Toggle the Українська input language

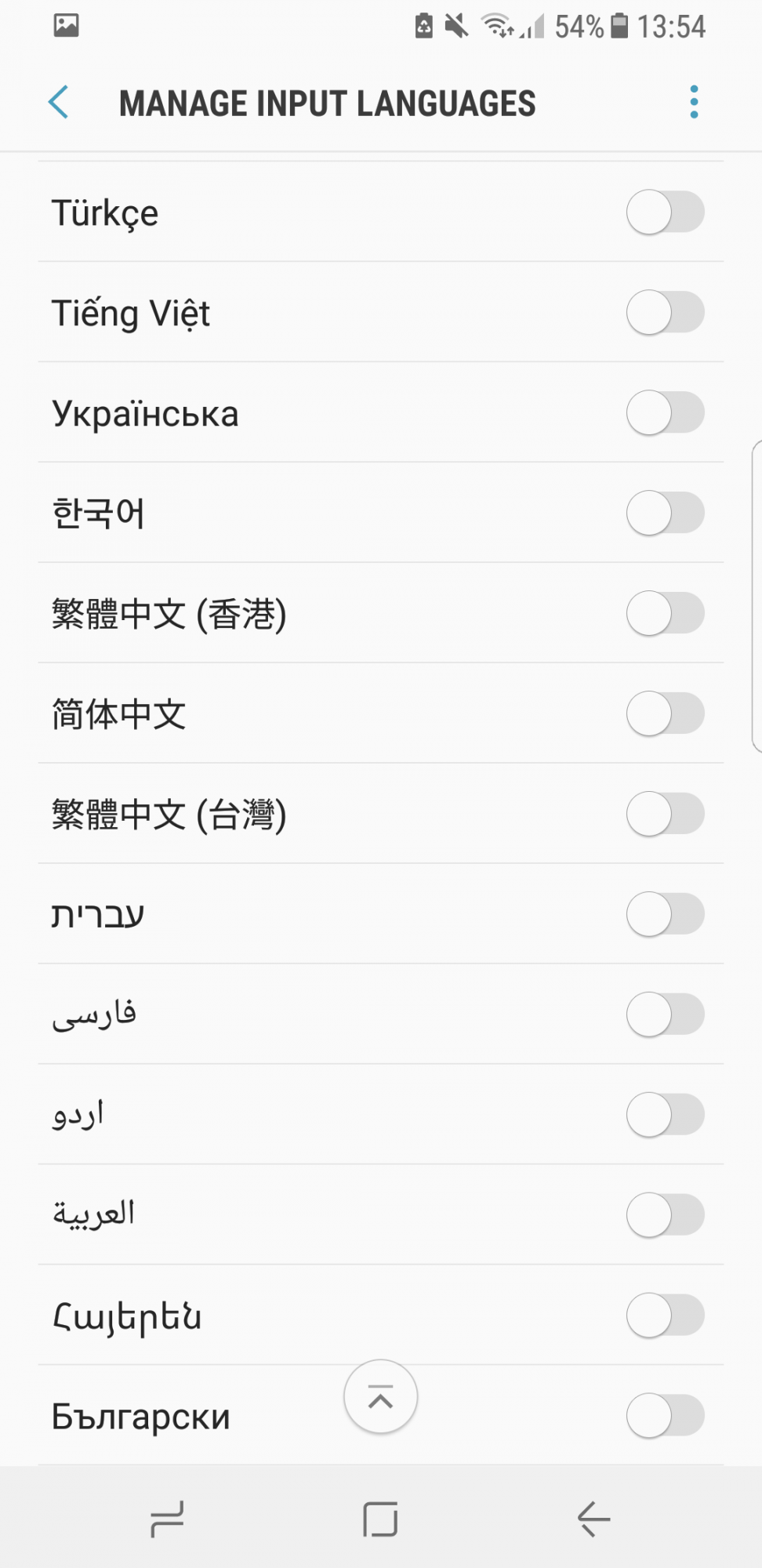click(x=665, y=413)
